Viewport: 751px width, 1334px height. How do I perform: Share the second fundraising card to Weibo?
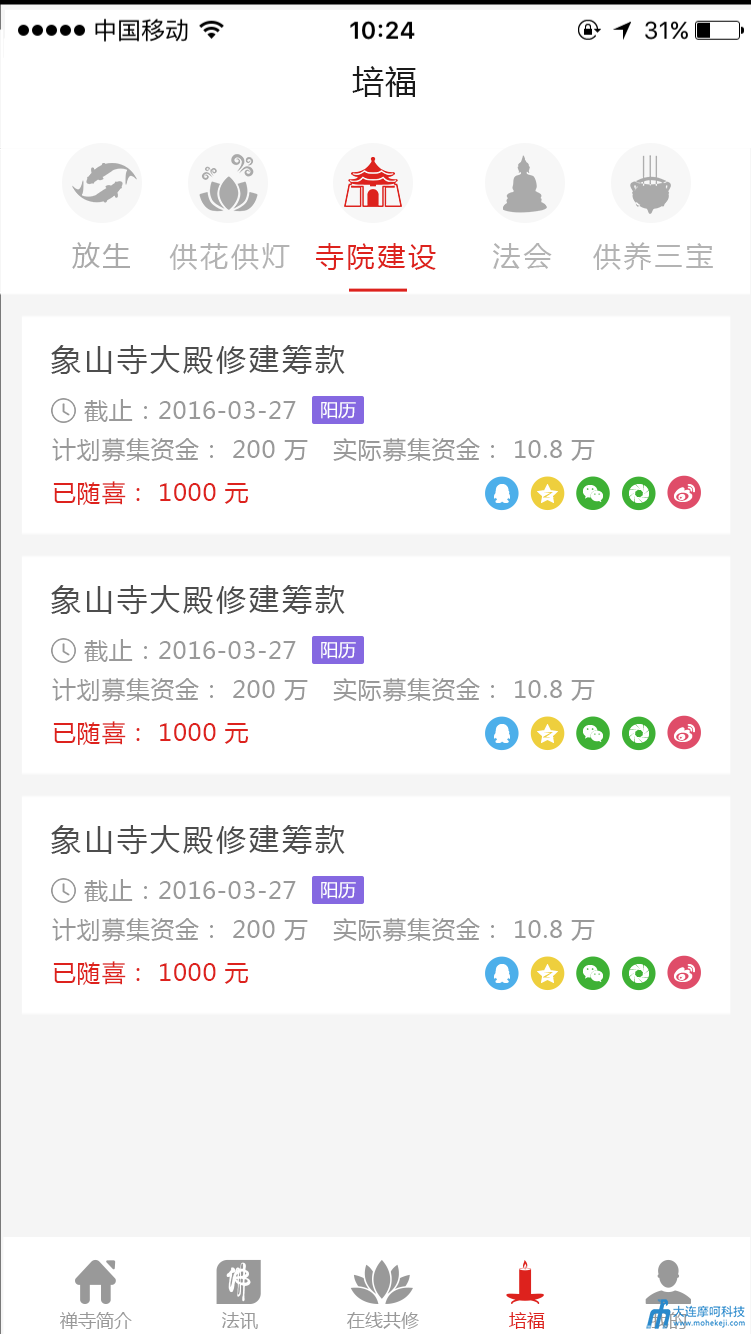[x=684, y=733]
